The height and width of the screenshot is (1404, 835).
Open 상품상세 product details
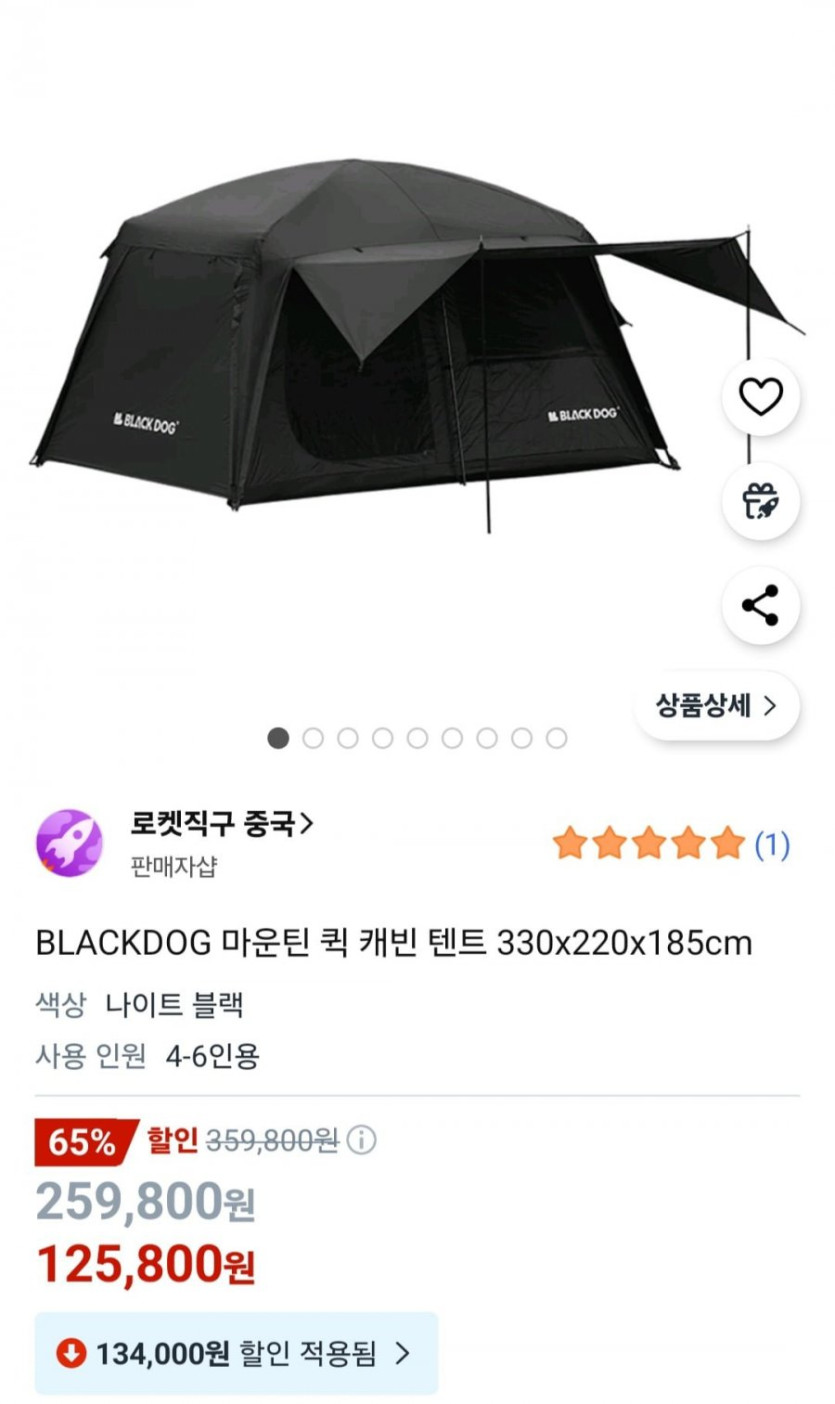(x=716, y=706)
